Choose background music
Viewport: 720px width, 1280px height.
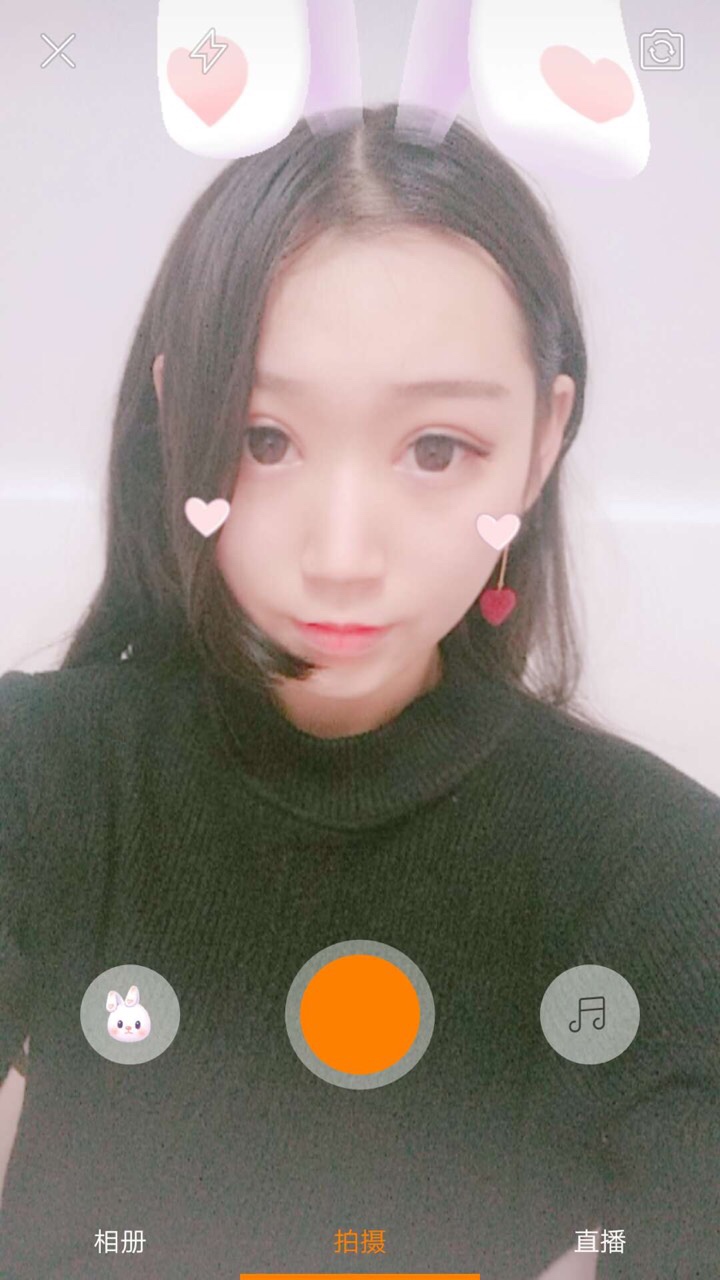click(x=589, y=1014)
